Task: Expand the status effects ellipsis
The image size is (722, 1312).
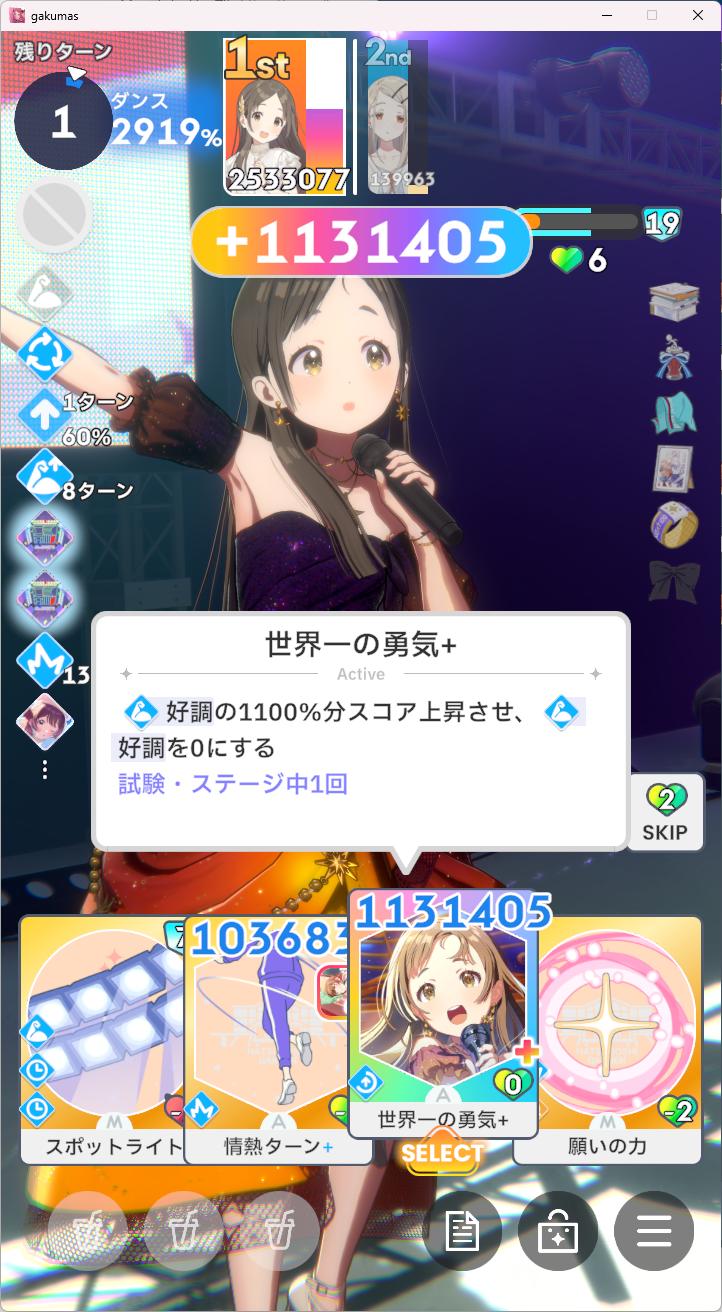Action: point(44,769)
